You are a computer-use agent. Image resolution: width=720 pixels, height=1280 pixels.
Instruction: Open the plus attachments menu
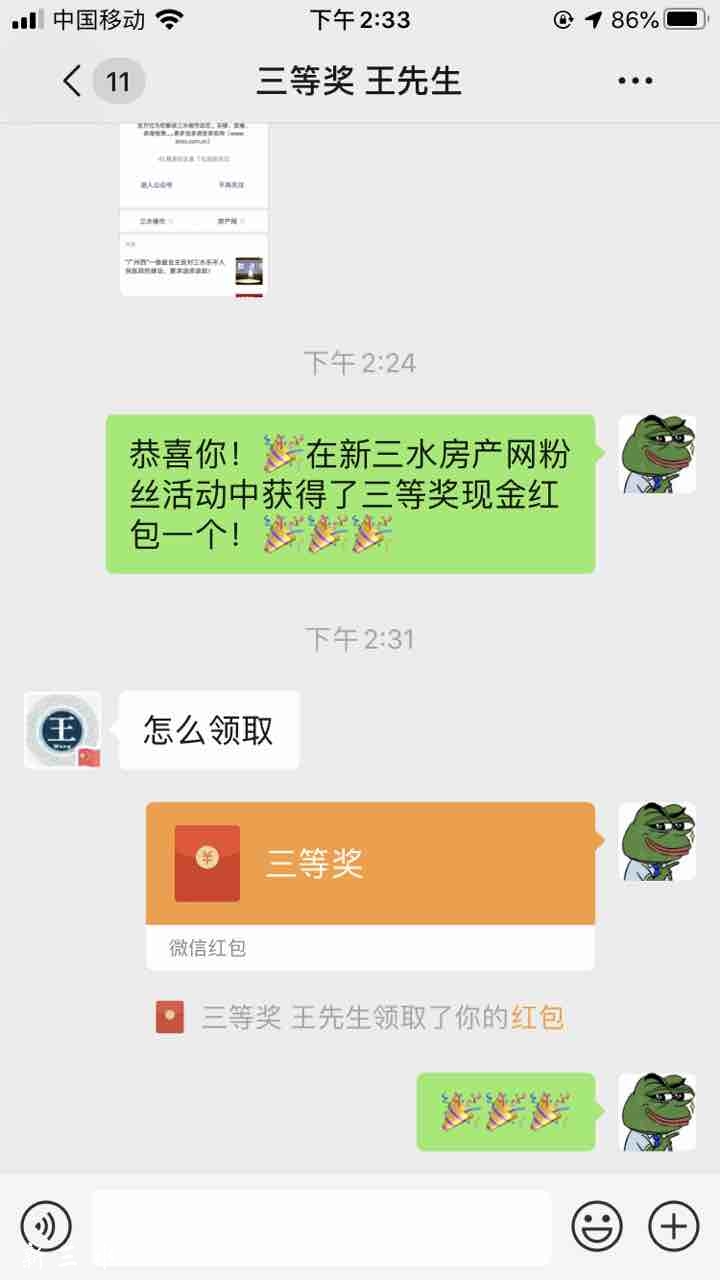674,1226
